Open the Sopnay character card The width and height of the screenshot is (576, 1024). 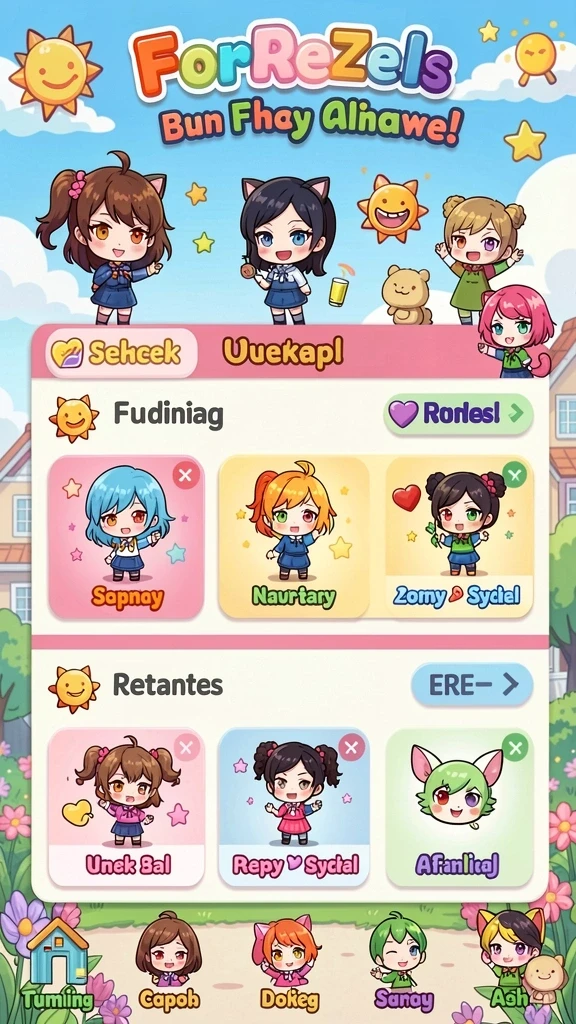click(x=126, y=537)
